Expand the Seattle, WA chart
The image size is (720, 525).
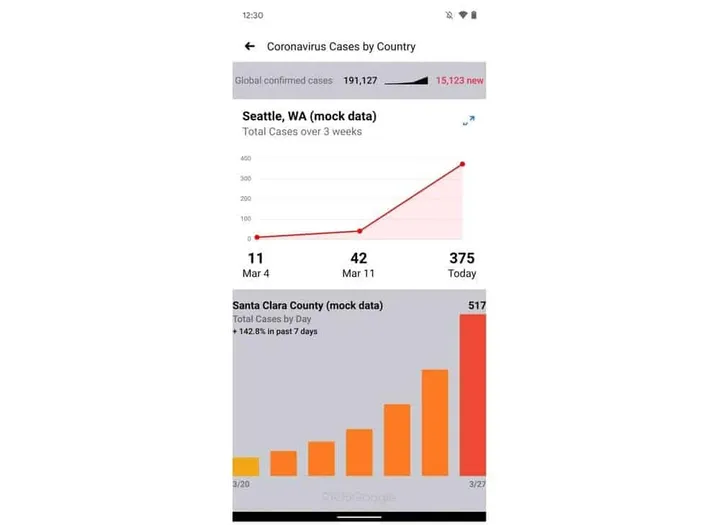pos(468,121)
